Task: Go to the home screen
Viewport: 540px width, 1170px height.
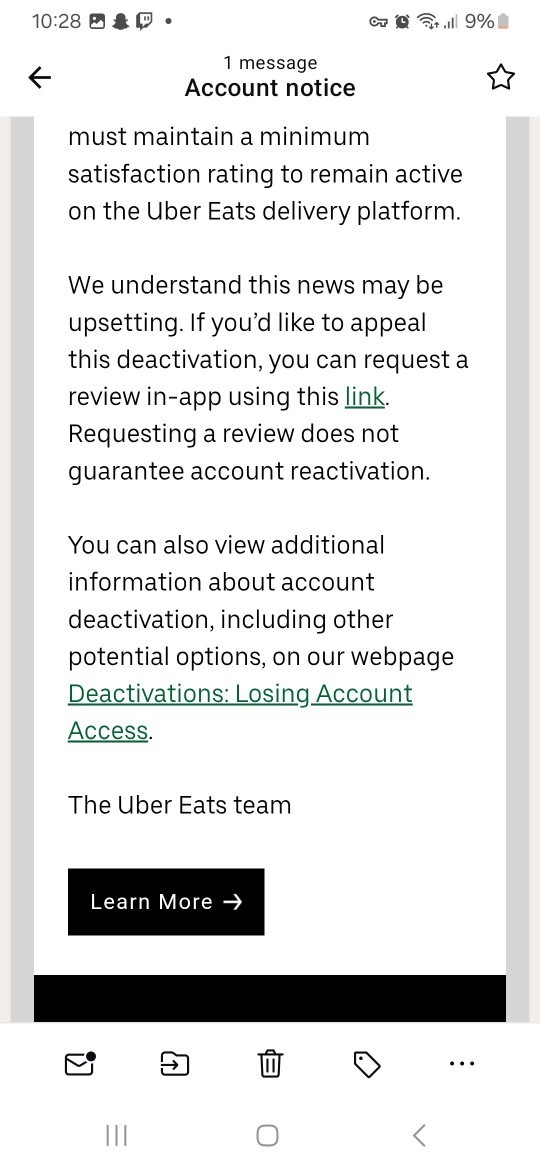Action: click(267, 1136)
